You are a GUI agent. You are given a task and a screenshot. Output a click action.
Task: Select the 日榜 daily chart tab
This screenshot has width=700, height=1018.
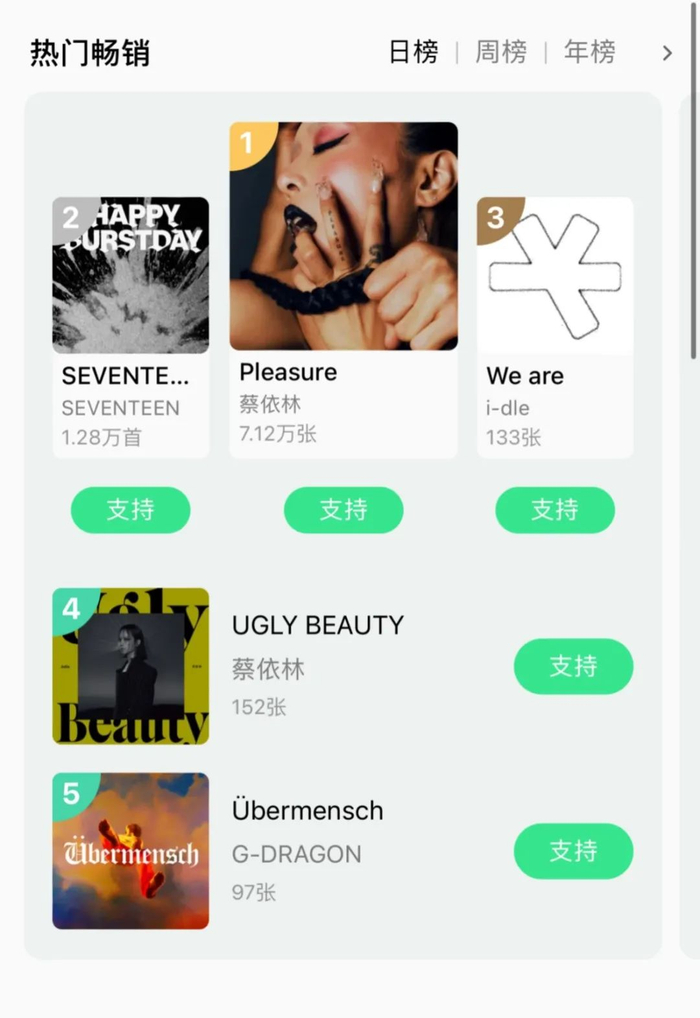414,52
